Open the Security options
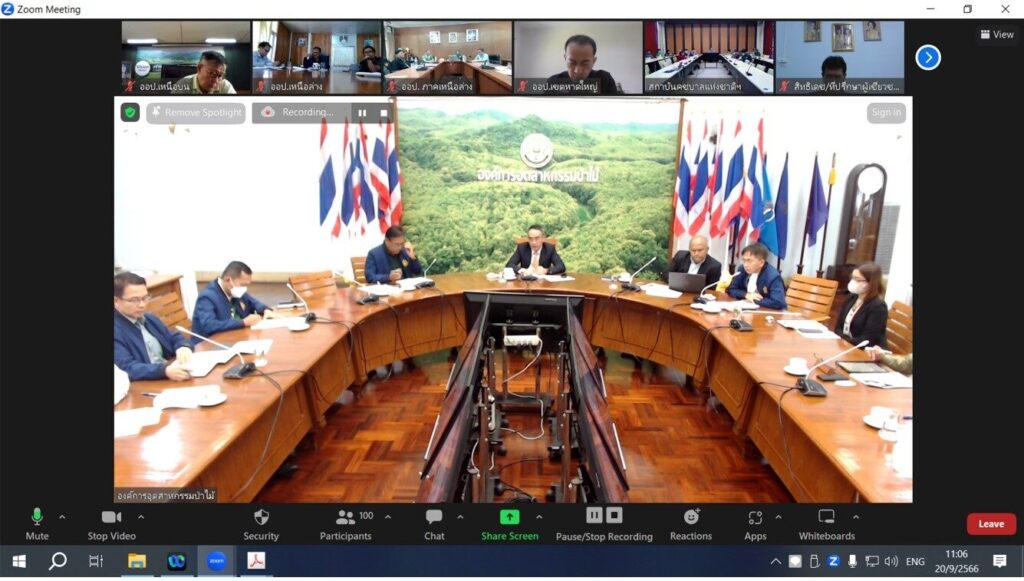Screen dimensions: 1024x581 click(261, 523)
